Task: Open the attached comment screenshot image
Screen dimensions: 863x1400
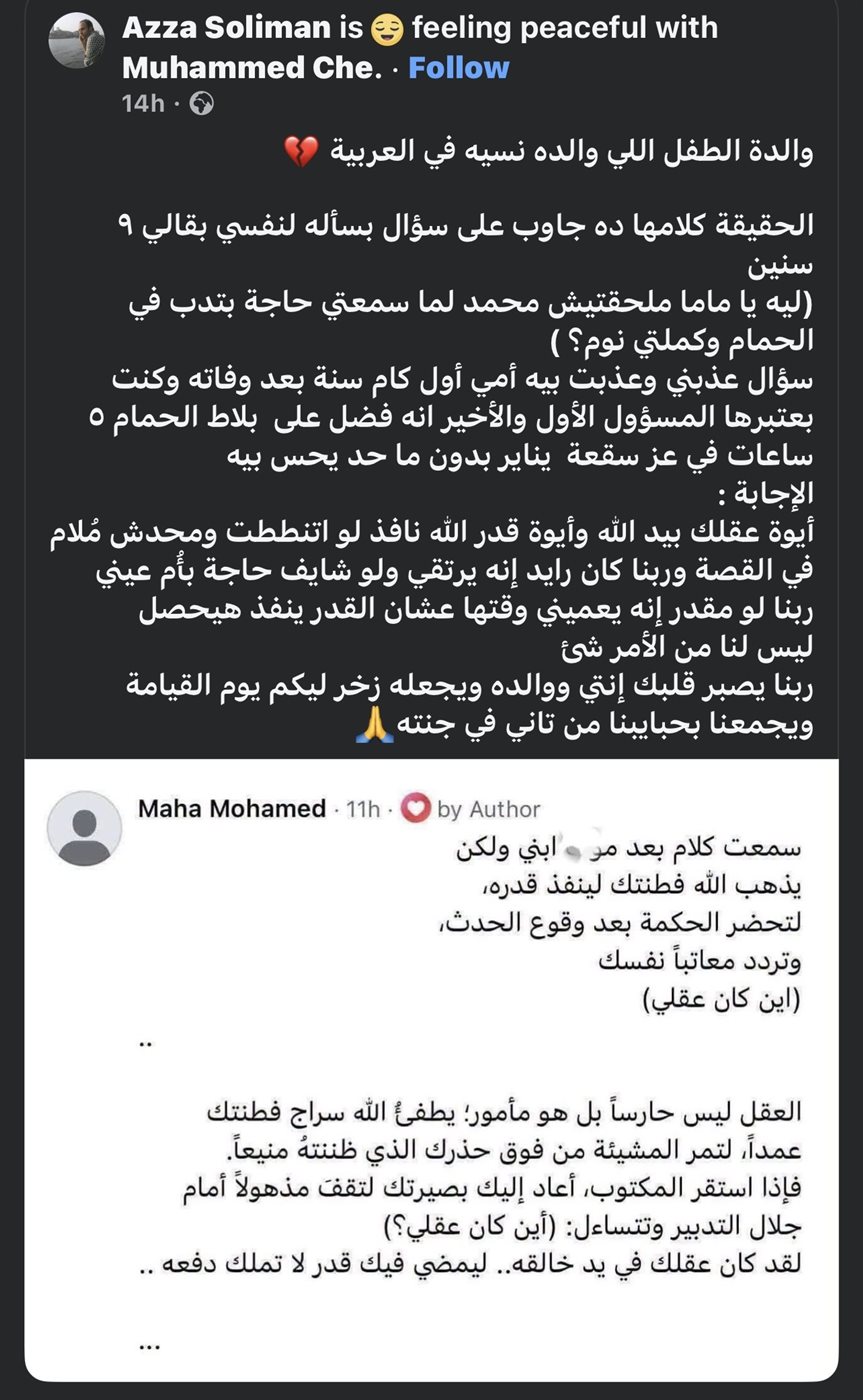Action: click(x=431, y=1070)
